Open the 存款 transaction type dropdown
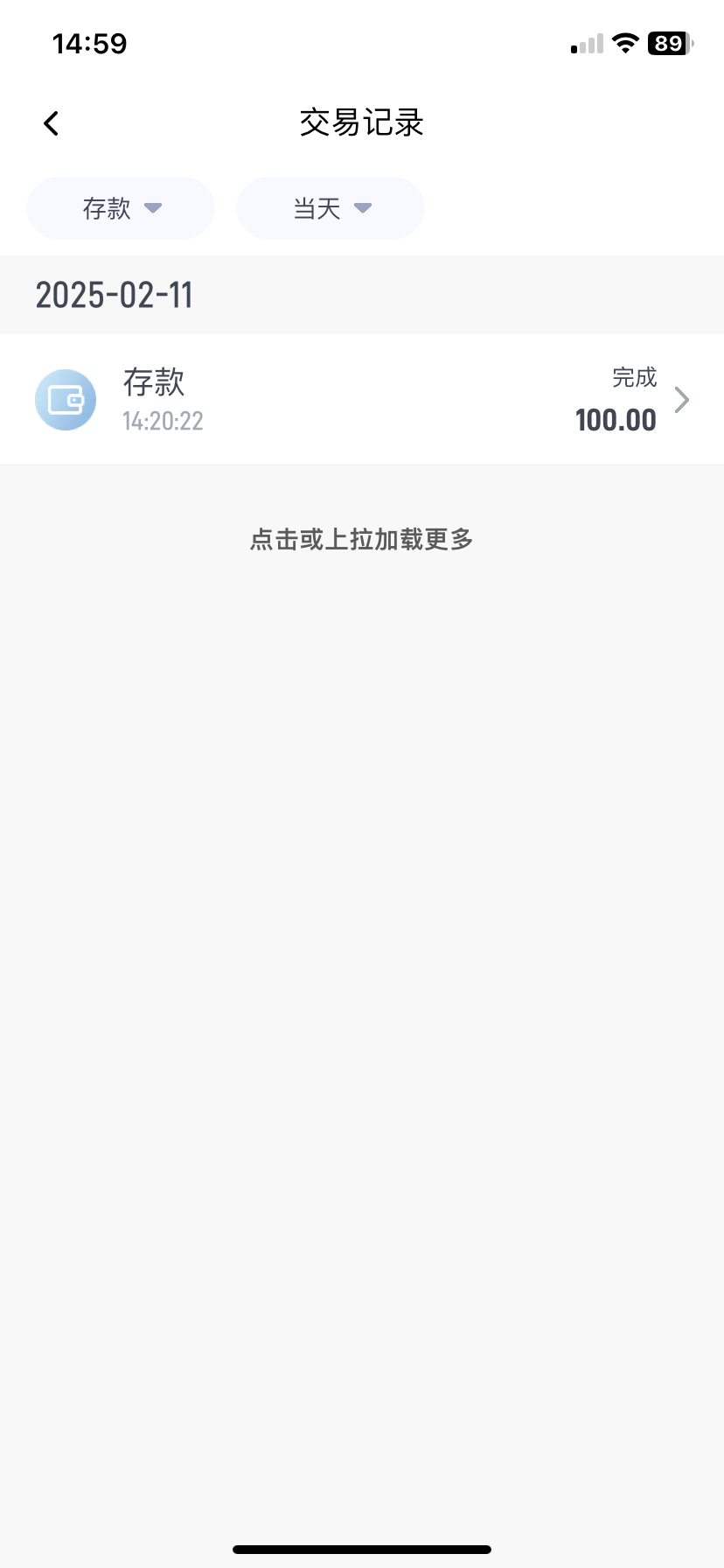This screenshot has width=724, height=1568. click(x=121, y=208)
